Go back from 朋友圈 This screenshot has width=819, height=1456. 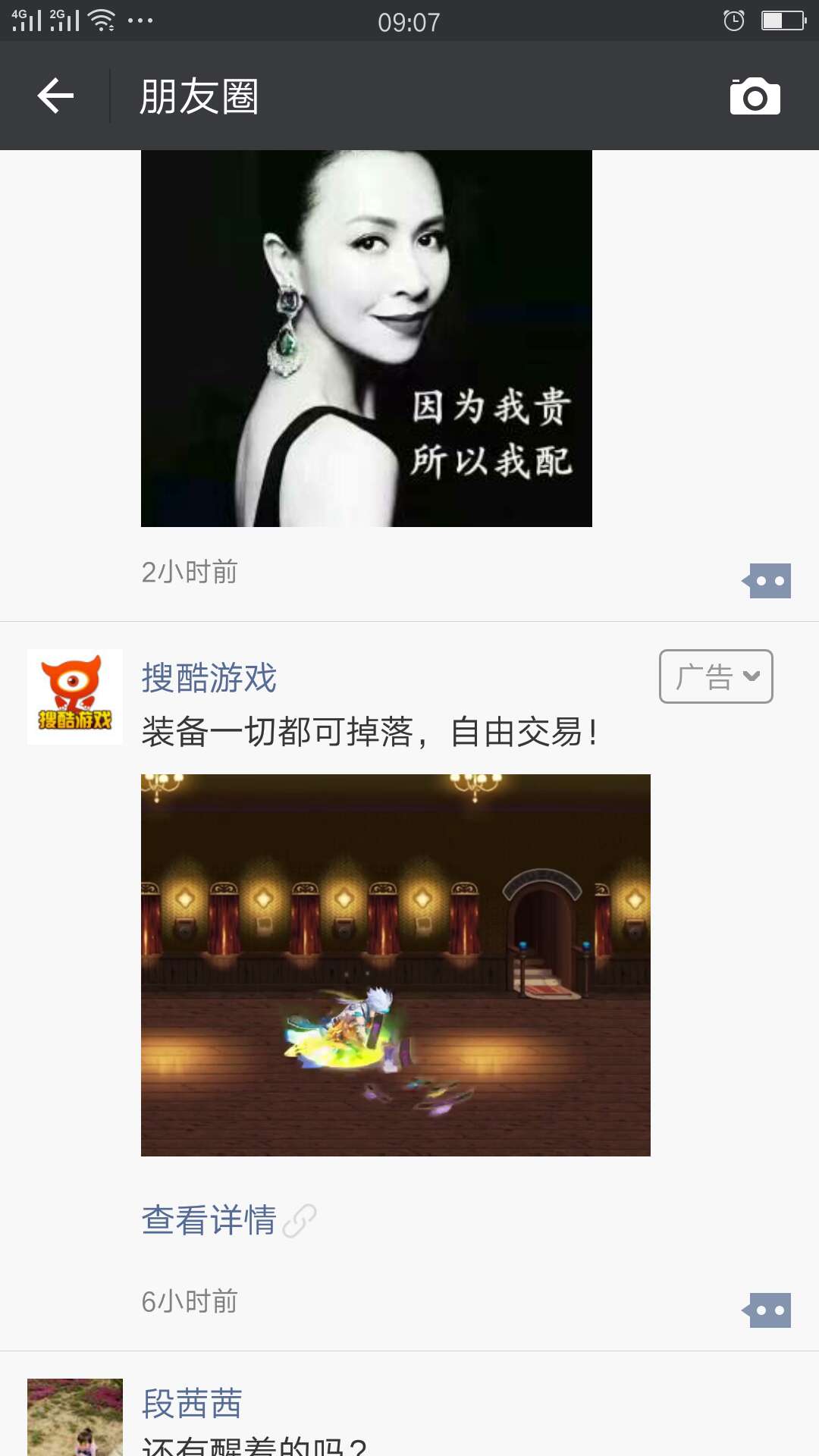55,96
